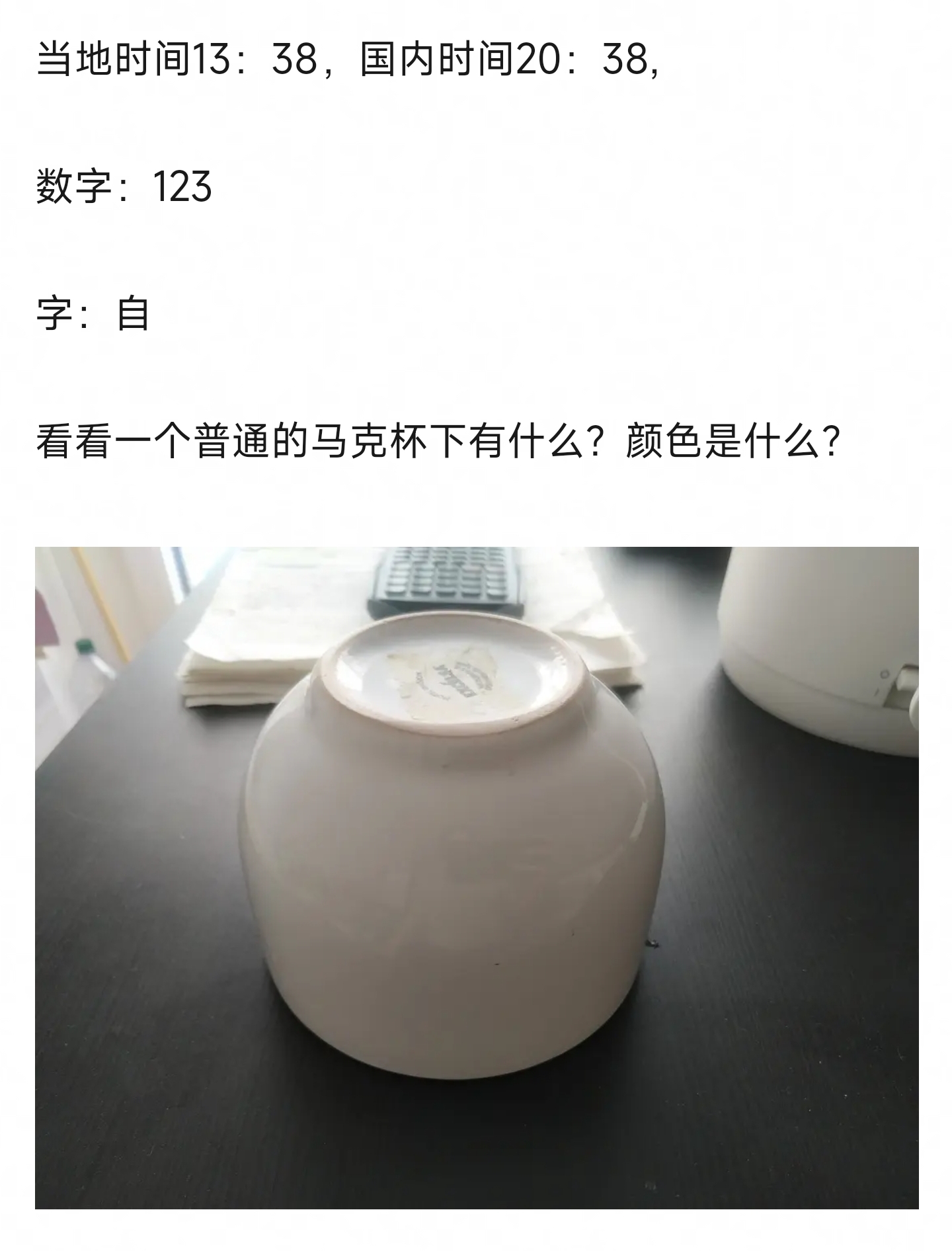Open the photo of the upside-down white mug
The width and height of the screenshot is (952, 1251).
pyautogui.click(x=476, y=876)
